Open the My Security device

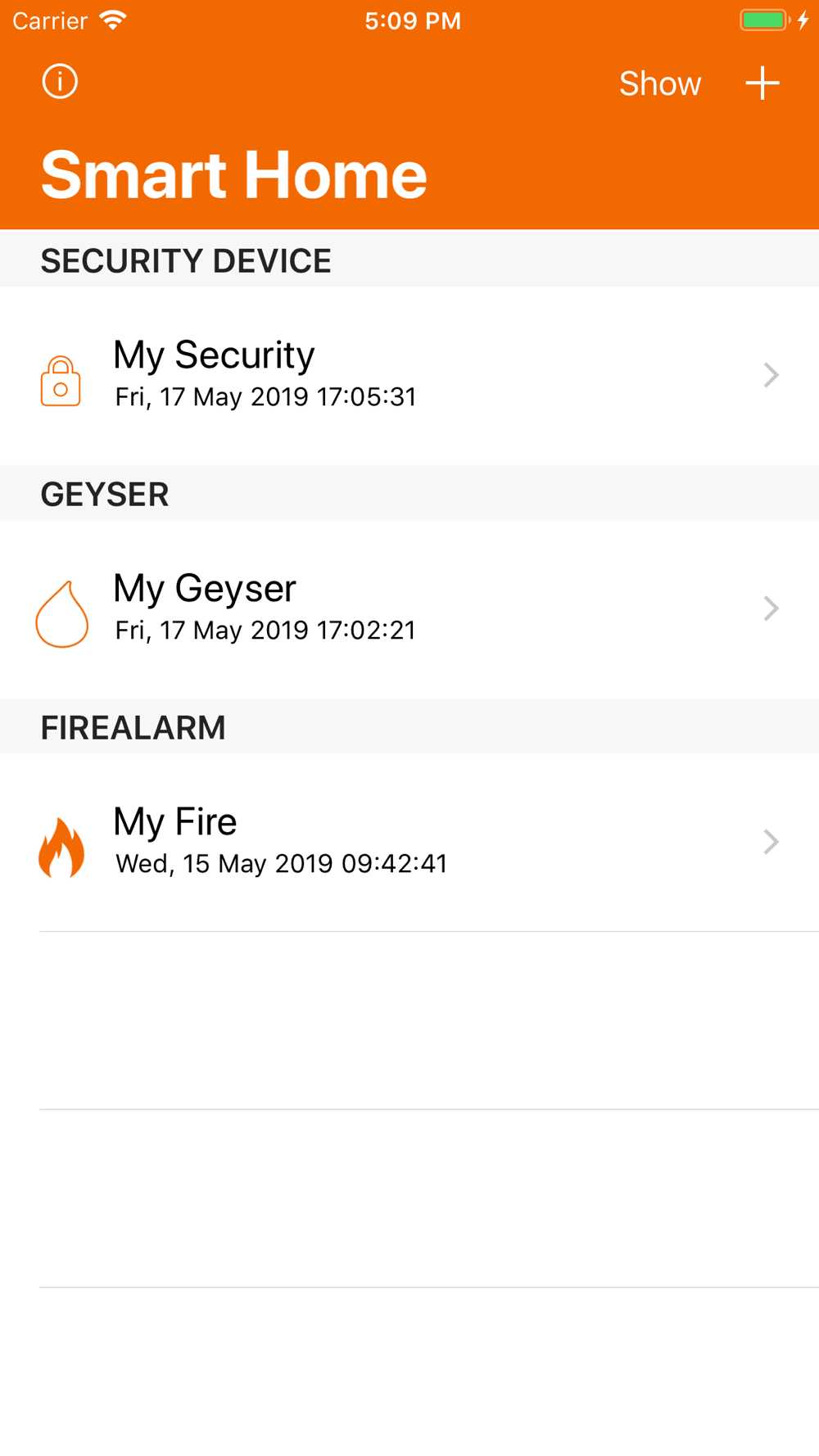click(409, 376)
